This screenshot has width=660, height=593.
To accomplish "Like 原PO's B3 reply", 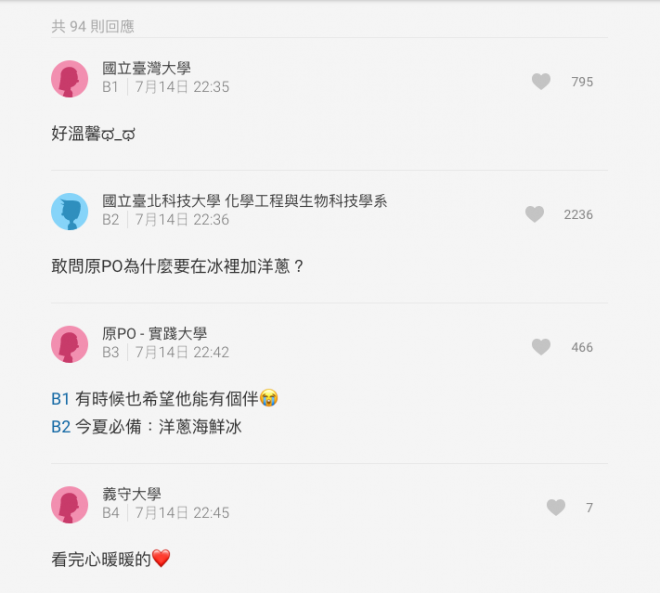I will [541, 347].
